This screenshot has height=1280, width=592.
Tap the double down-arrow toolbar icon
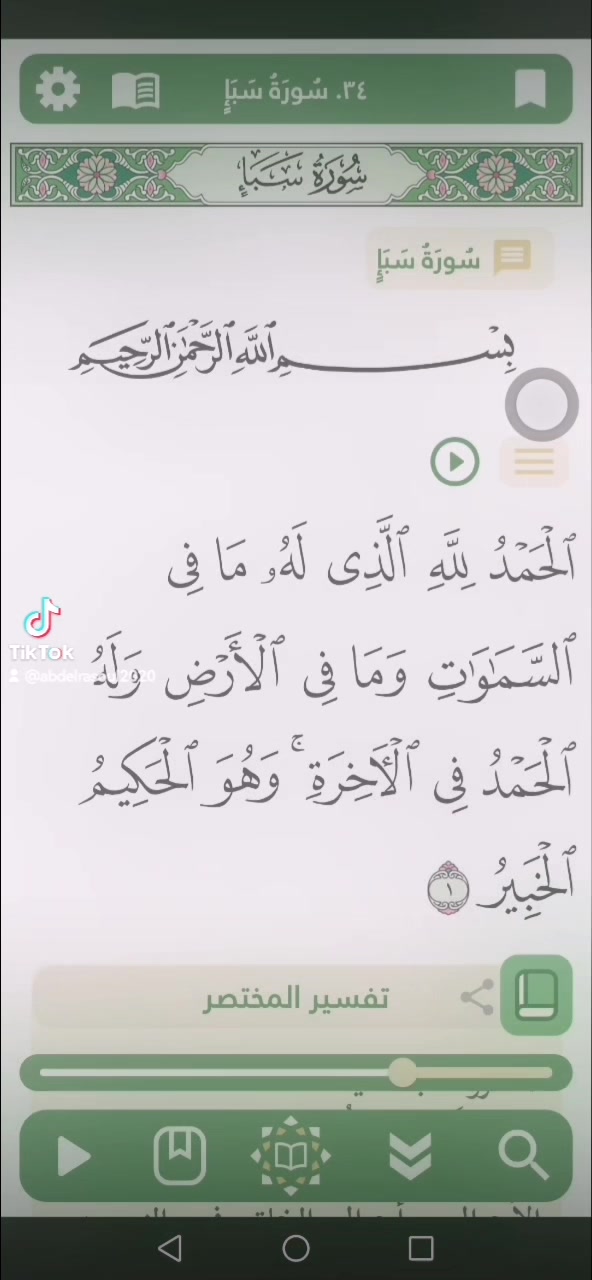[x=411, y=1156]
